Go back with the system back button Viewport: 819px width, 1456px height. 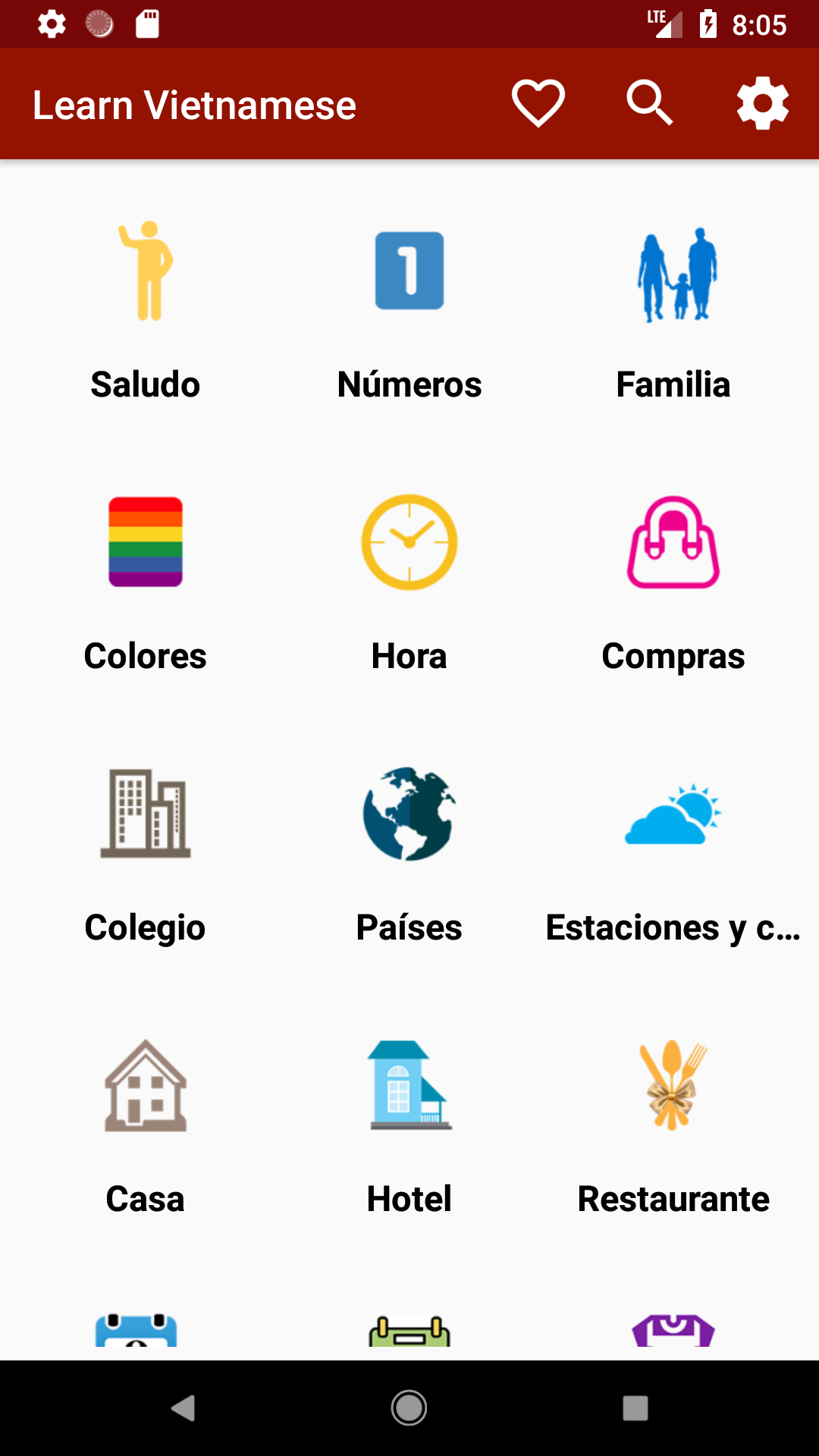[183, 1408]
